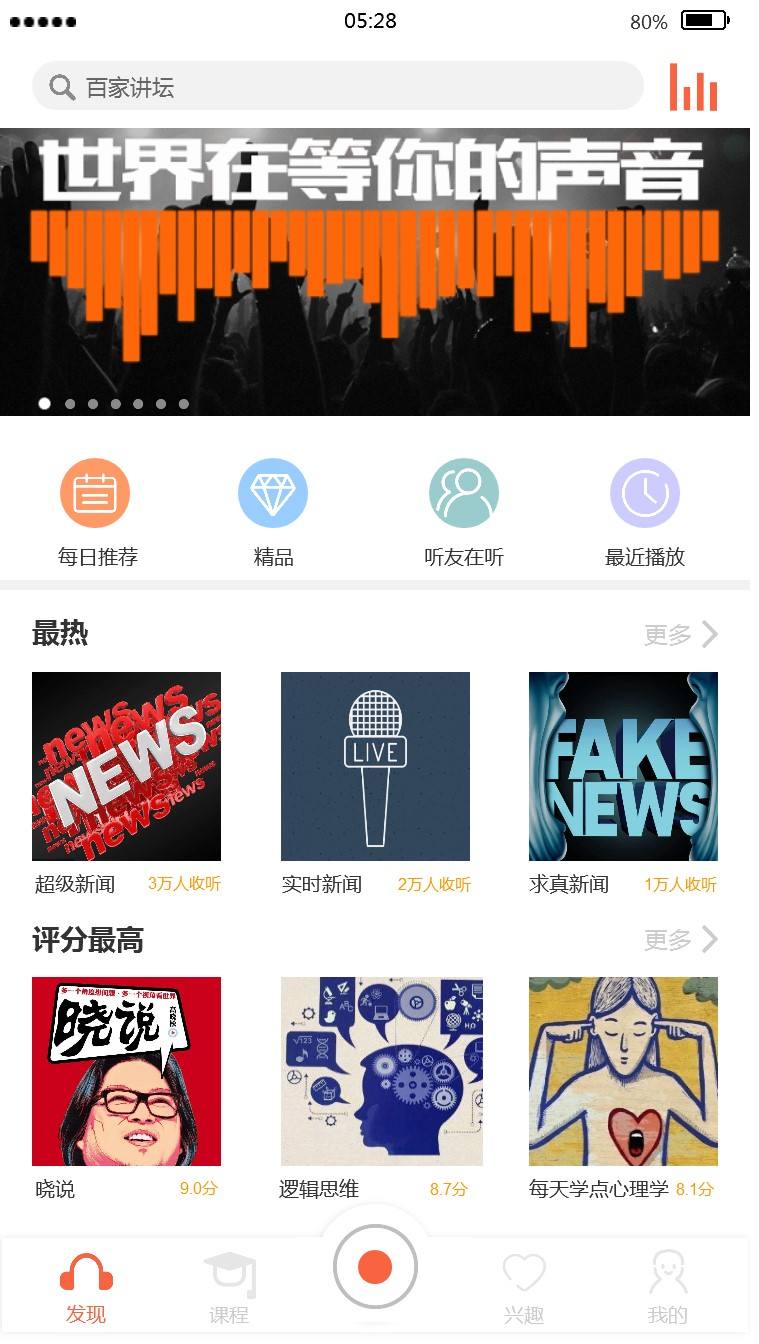Image resolution: width=759 pixels, height=1344 pixels.
Task: Switch to the 发现 tab
Action: (x=86, y=1288)
